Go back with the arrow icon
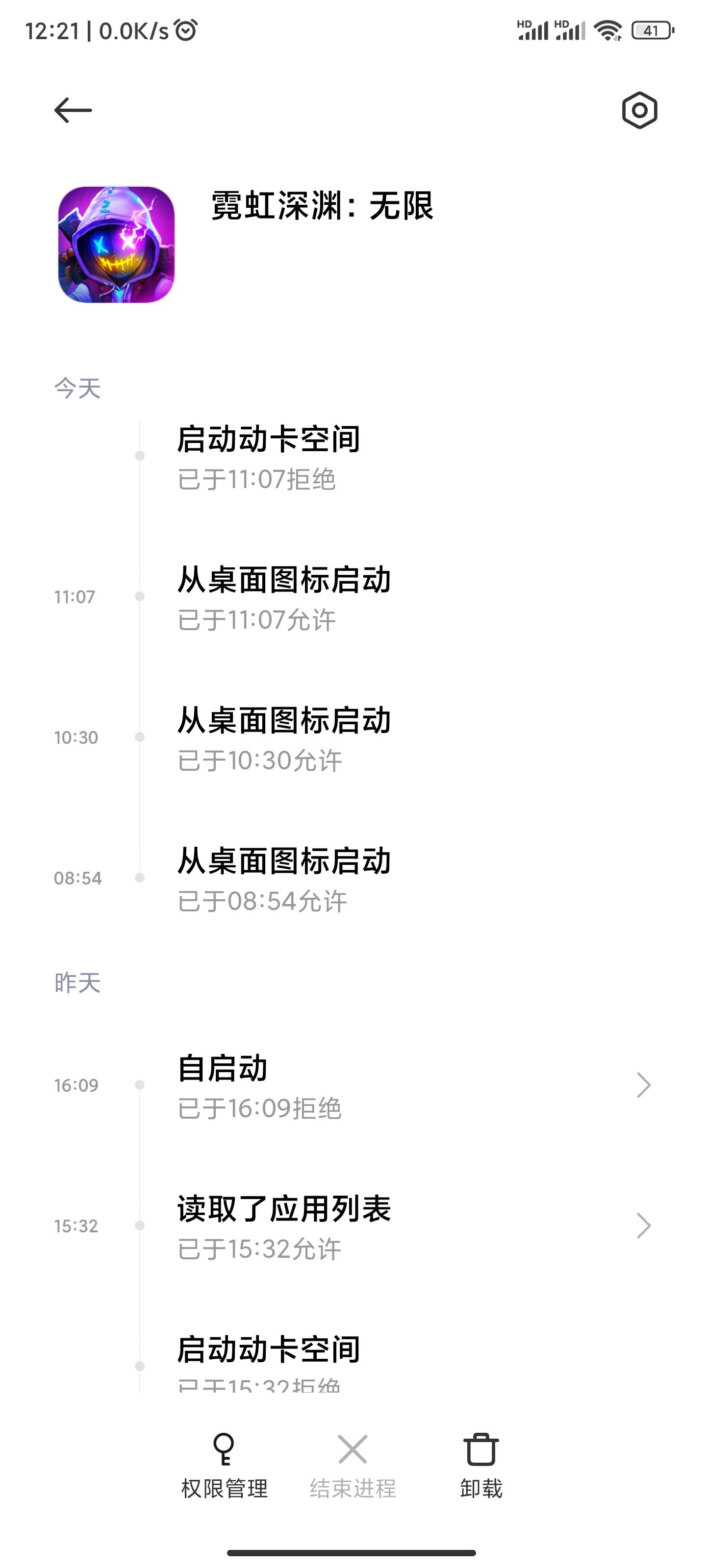 pos(73,110)
